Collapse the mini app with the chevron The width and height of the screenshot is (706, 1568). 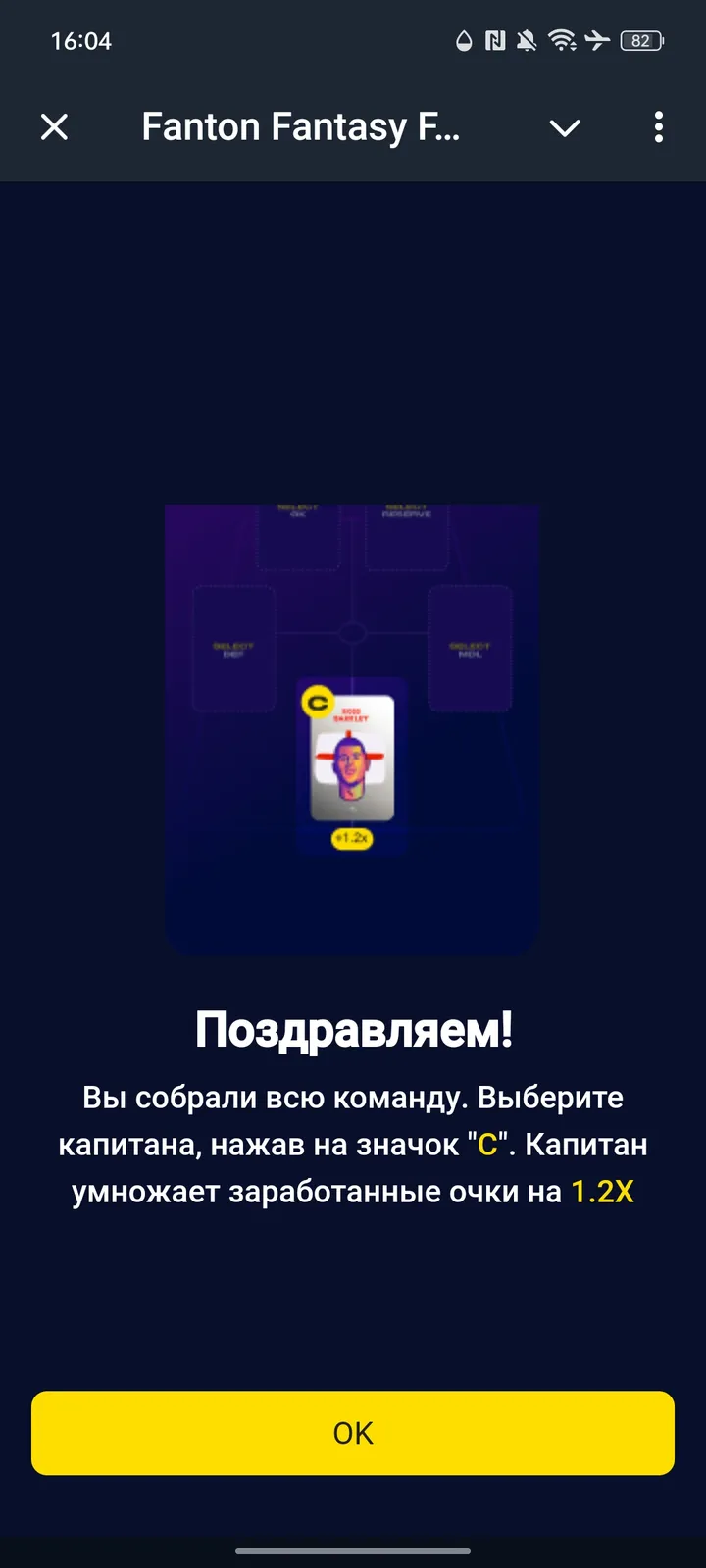coord(565,127)
